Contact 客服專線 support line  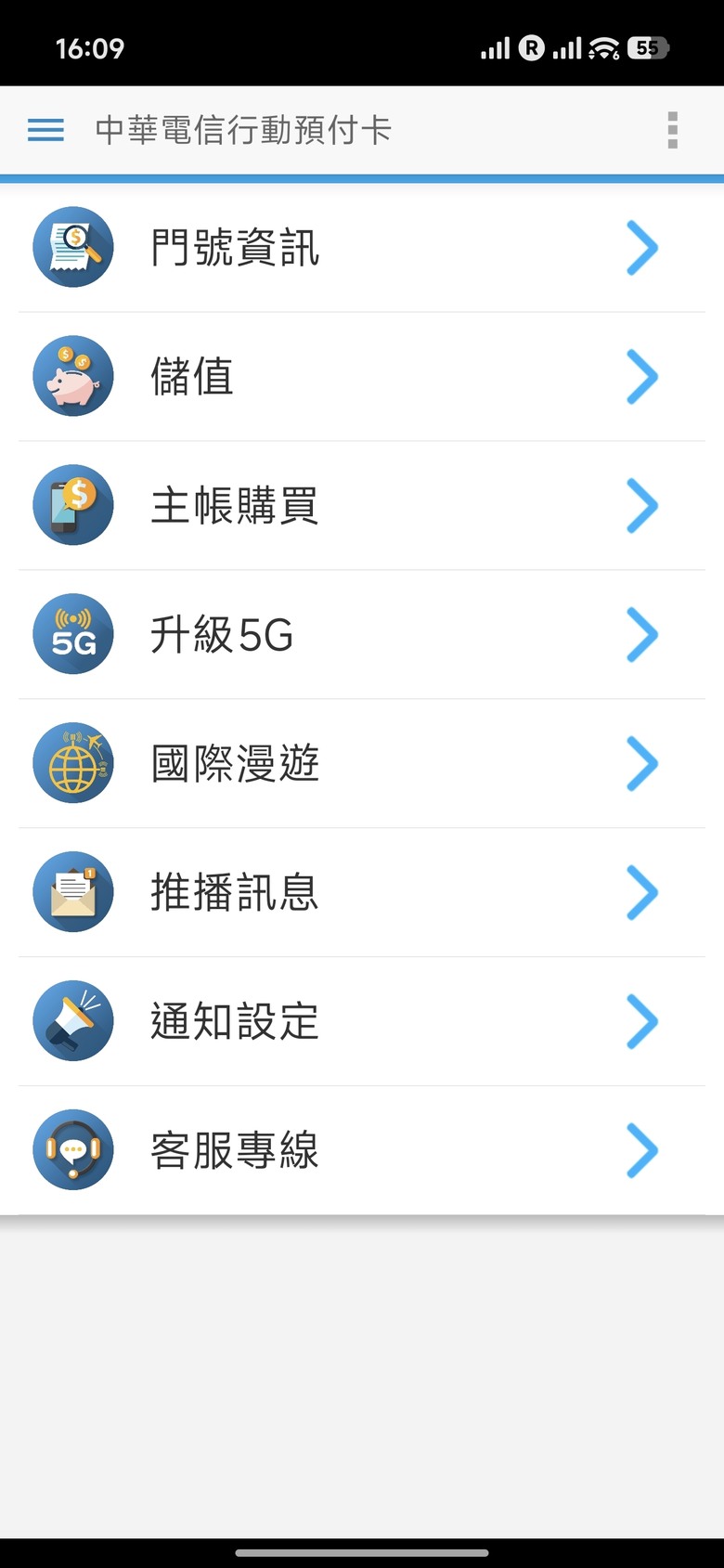click(x=362, y=1151)
